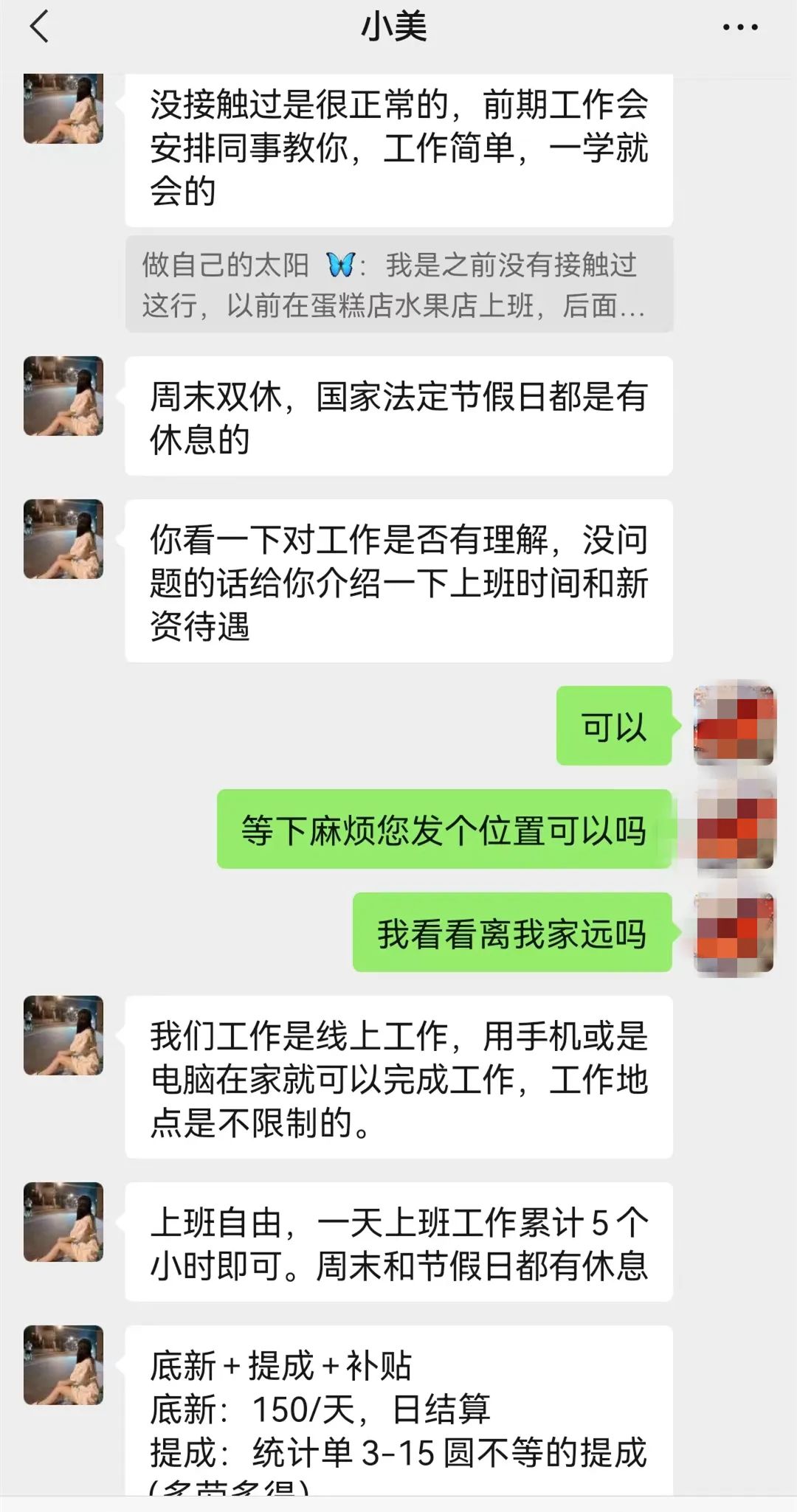Open the three-dot chat options menu
This screenshot has height=1512, width=797.
739,28
